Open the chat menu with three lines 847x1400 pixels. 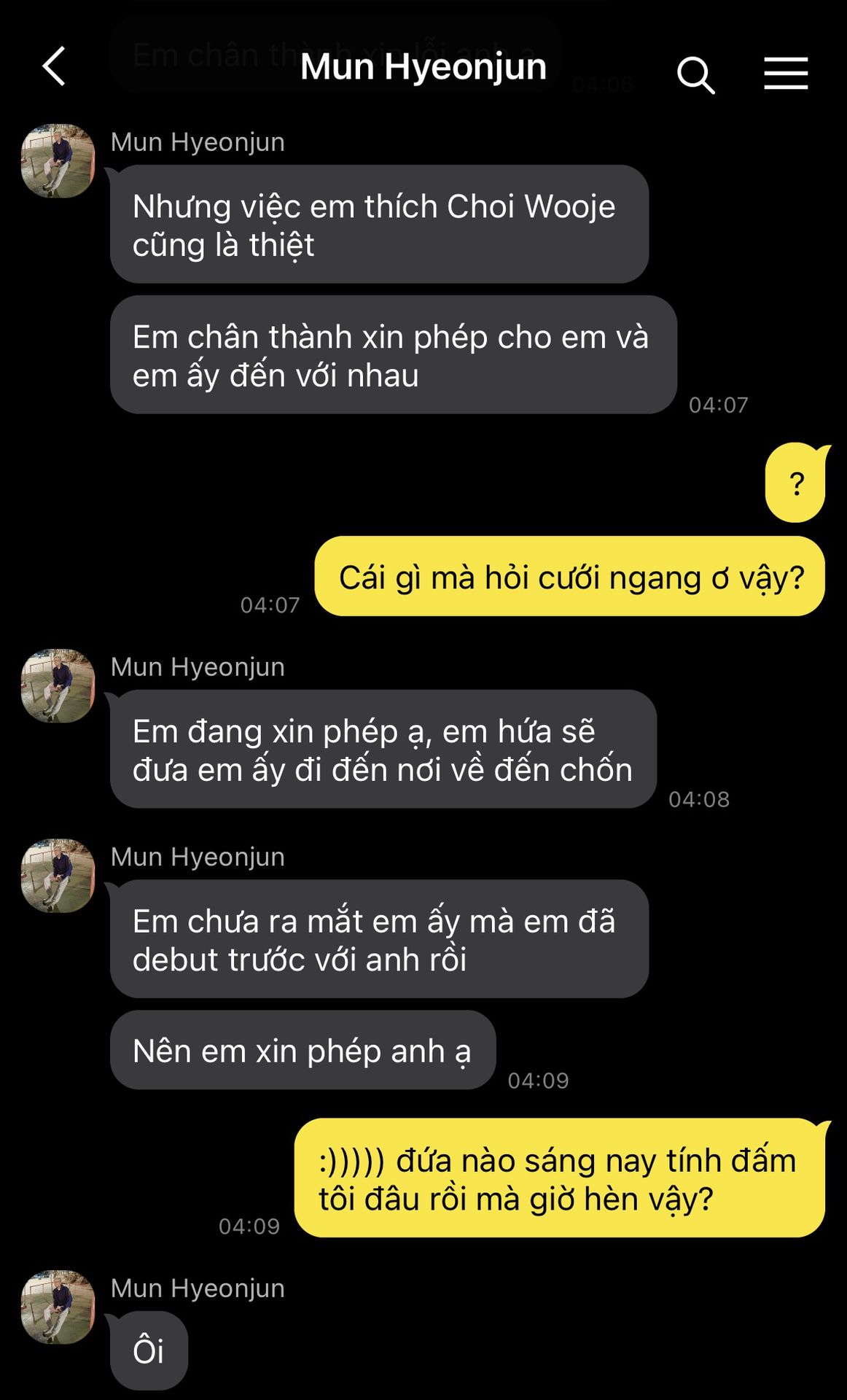pos(786,74)
